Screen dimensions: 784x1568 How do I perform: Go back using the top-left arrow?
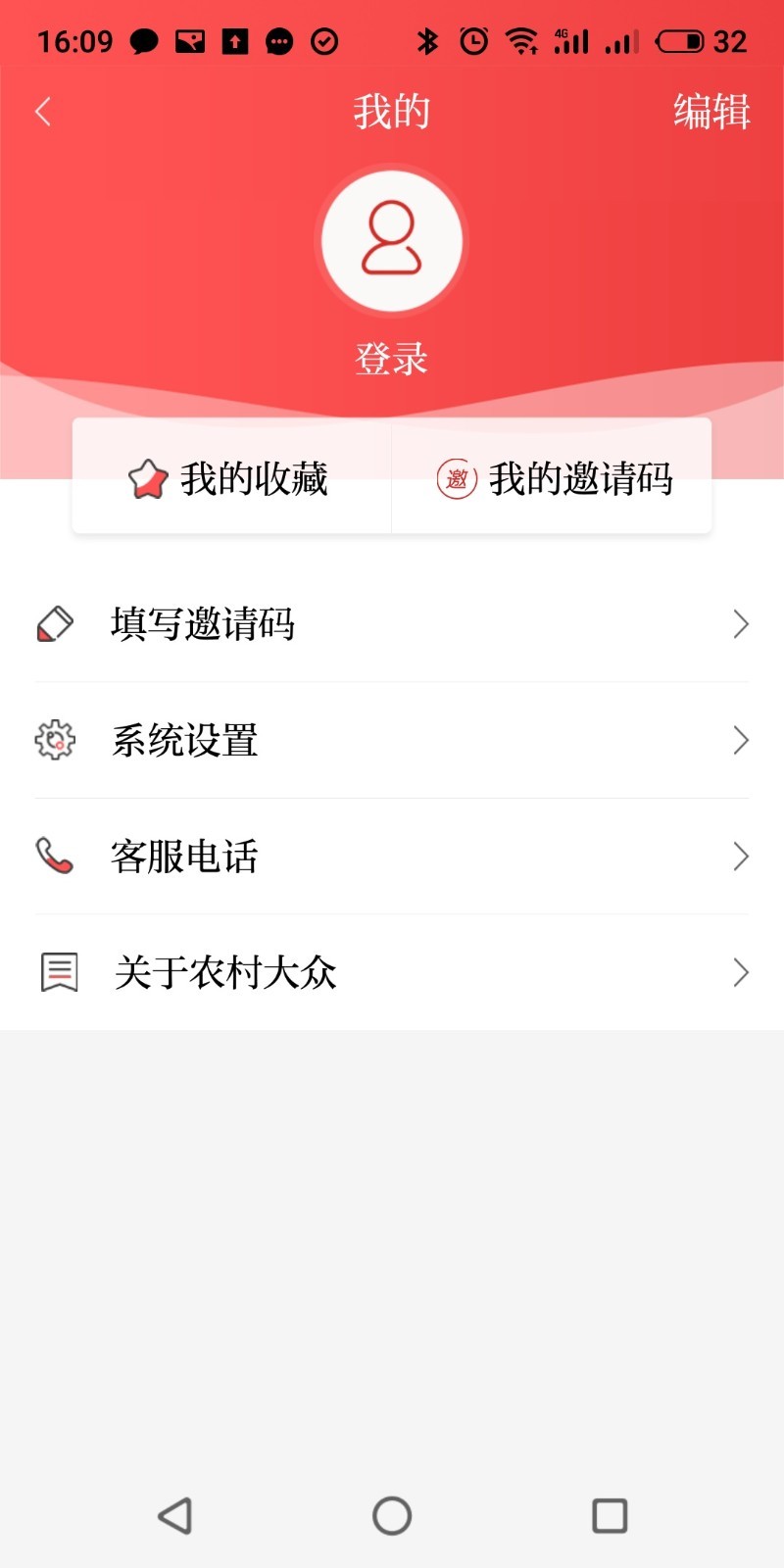click(x=43, y=112)
